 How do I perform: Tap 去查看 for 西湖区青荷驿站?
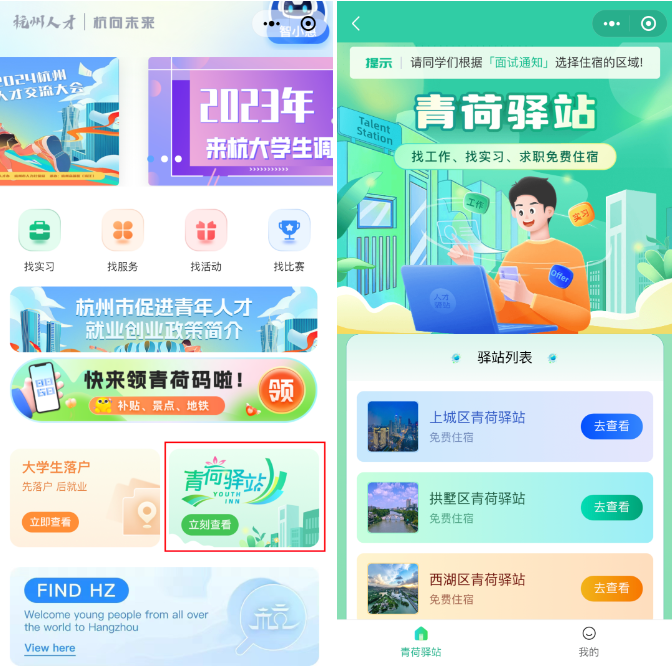pos(611,588)
